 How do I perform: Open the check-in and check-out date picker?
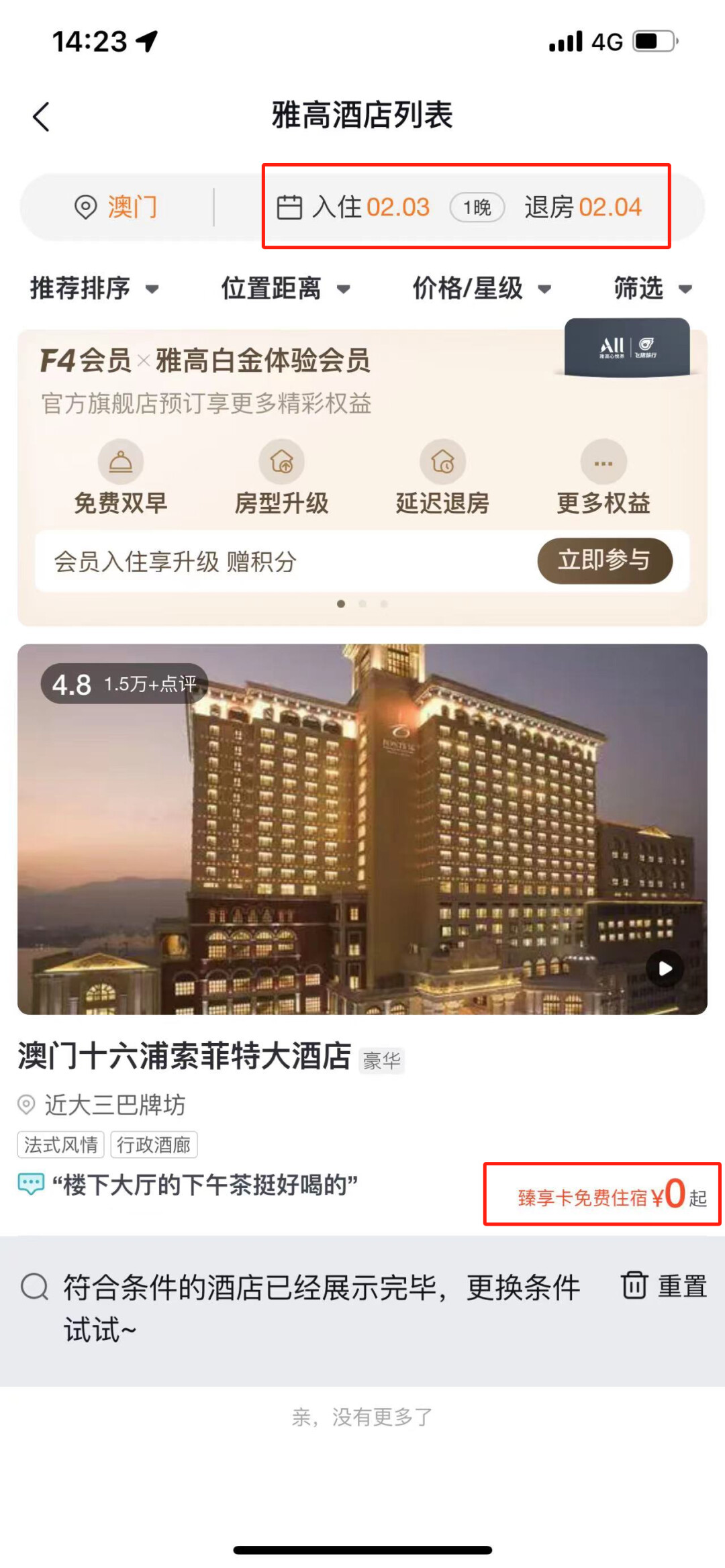460,207
